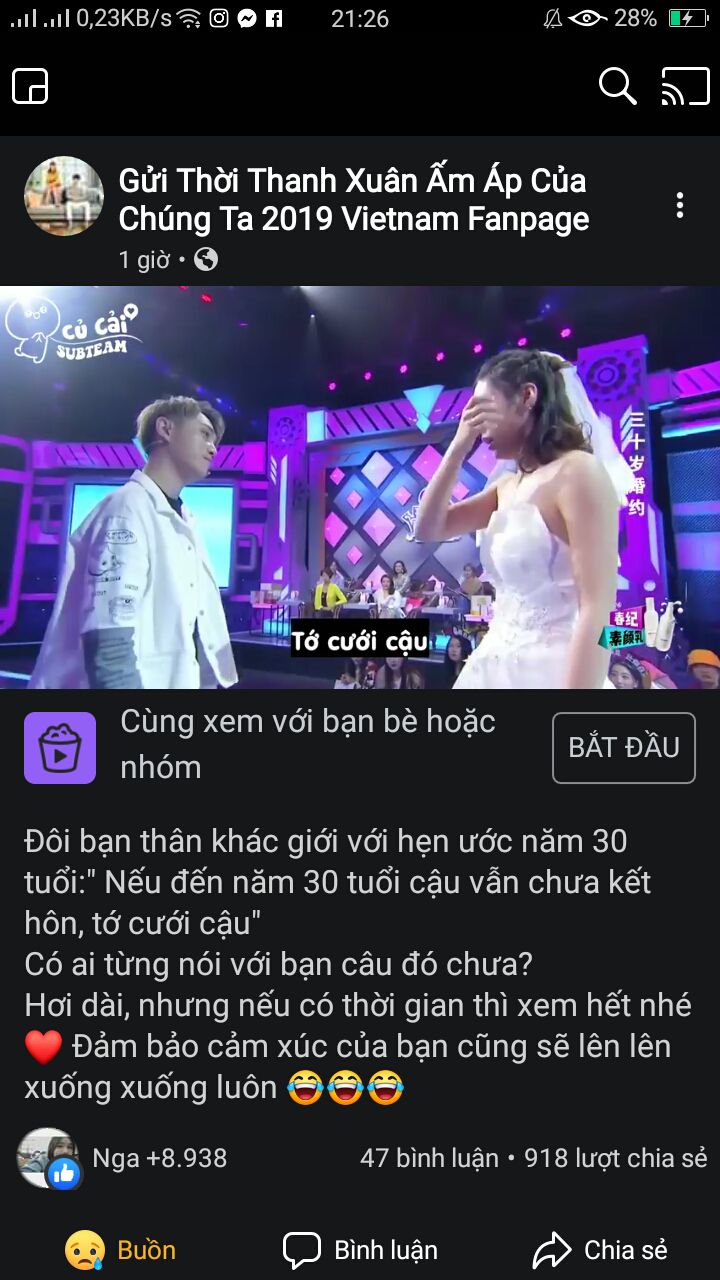Image resolution: width=720 pixels, height=1280 pixels.
Task: Open the search icon
Action: pos(617,87)
